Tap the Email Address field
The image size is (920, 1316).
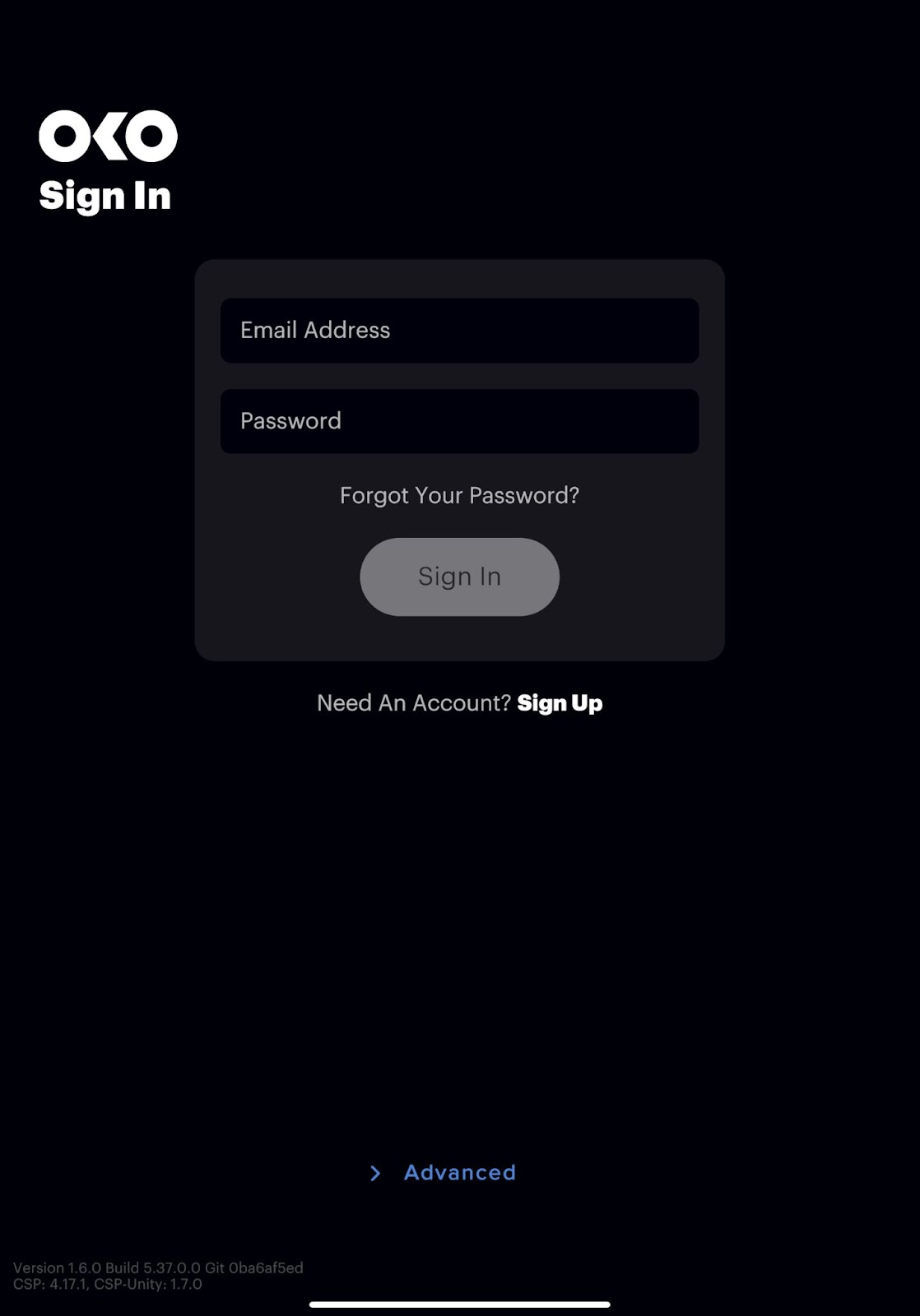[x=459, y=331]
